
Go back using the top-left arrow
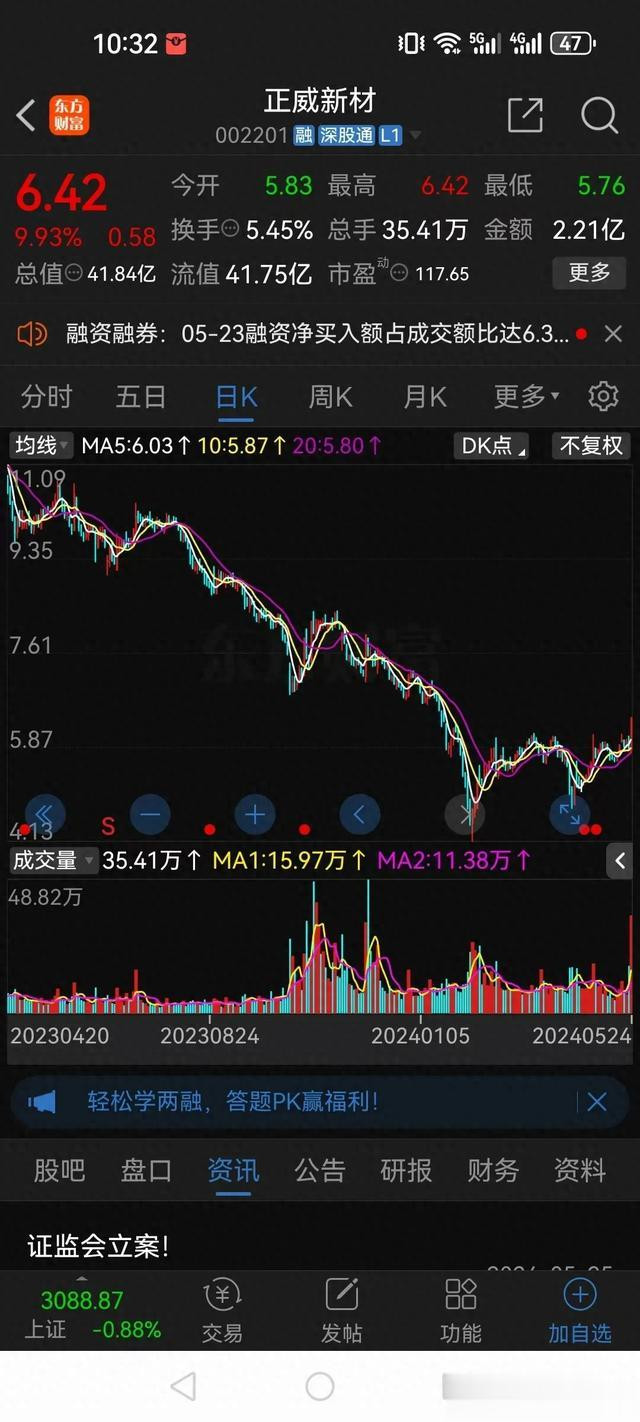(27, 116)
